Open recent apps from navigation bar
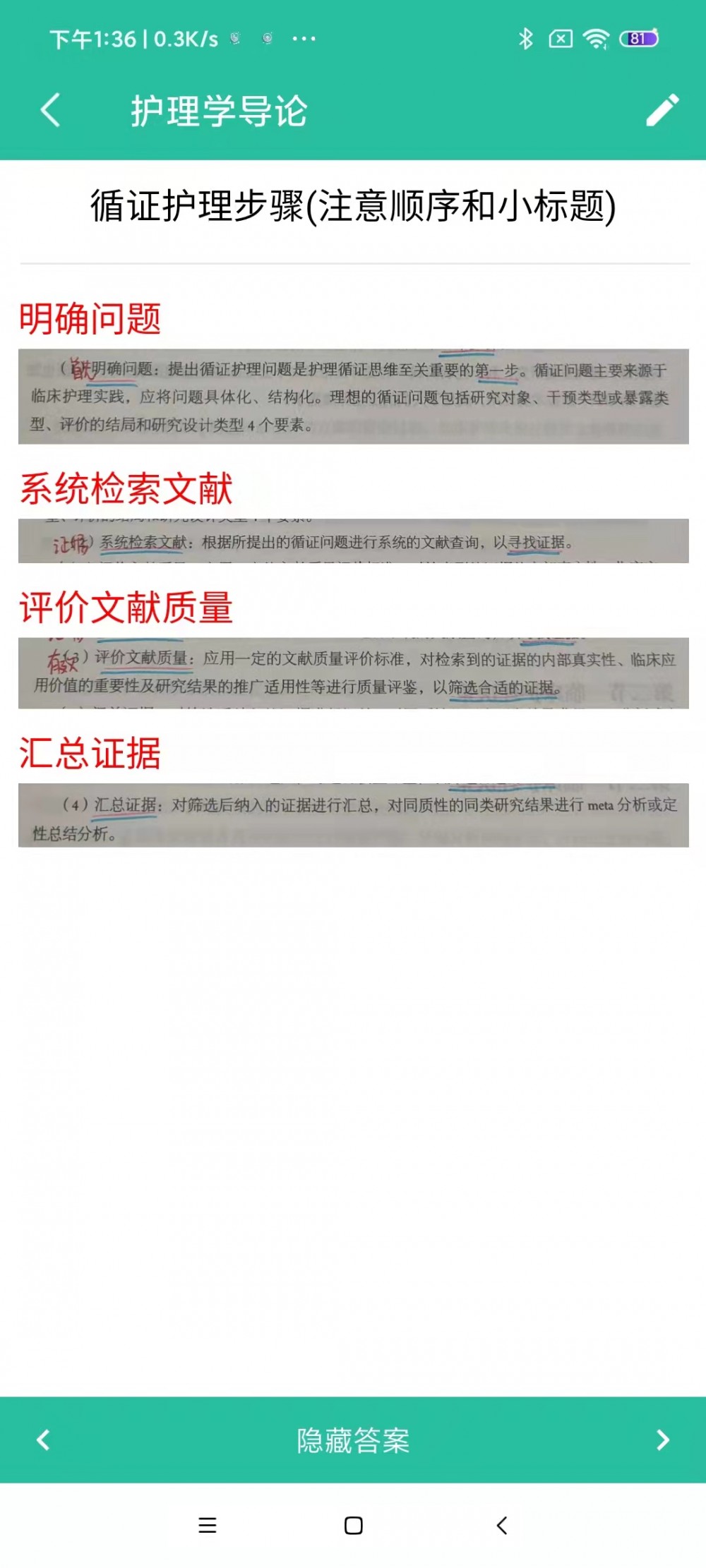The width and height of the screenshot is (706, 1568). pyautogui.click(x=208, y=1526)
